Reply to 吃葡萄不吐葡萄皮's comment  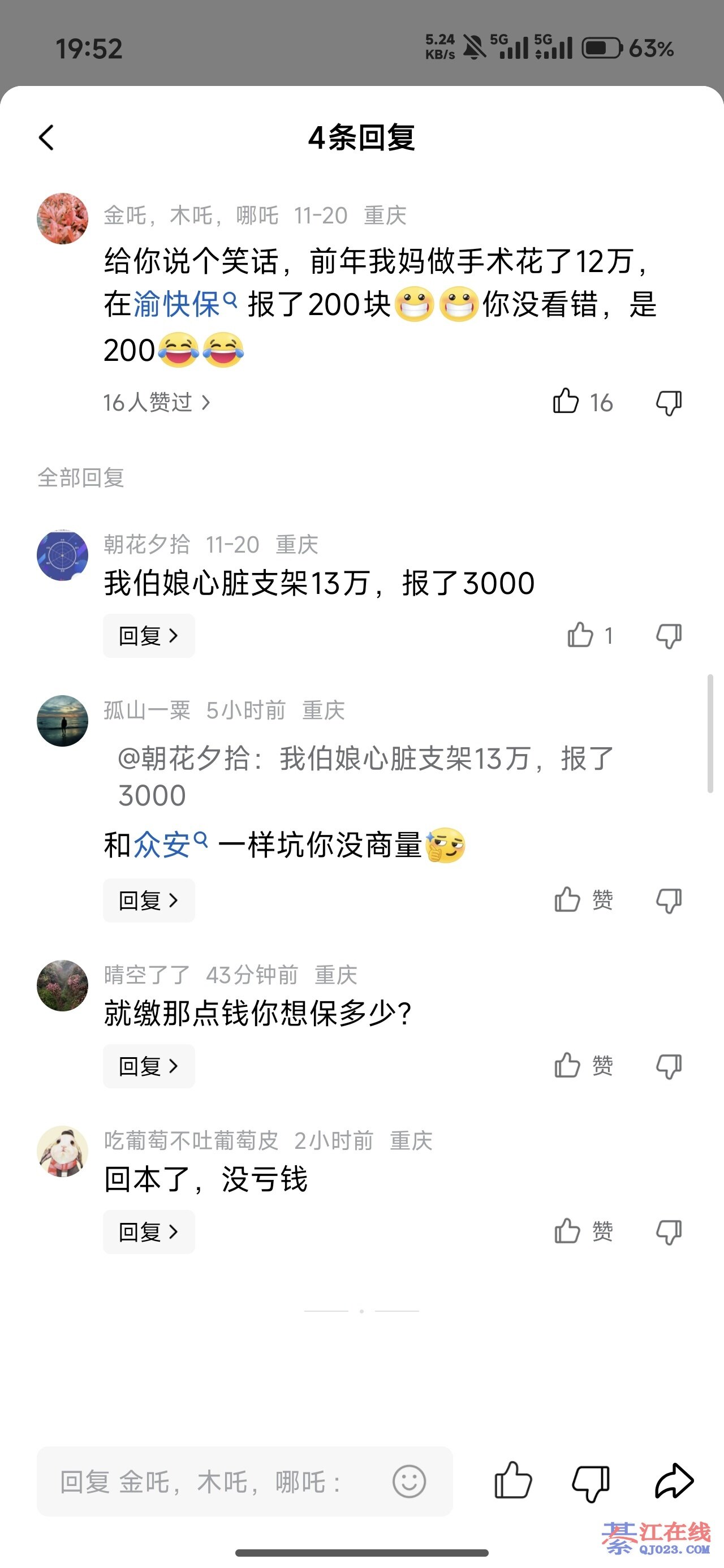(x=149, y=1231)
